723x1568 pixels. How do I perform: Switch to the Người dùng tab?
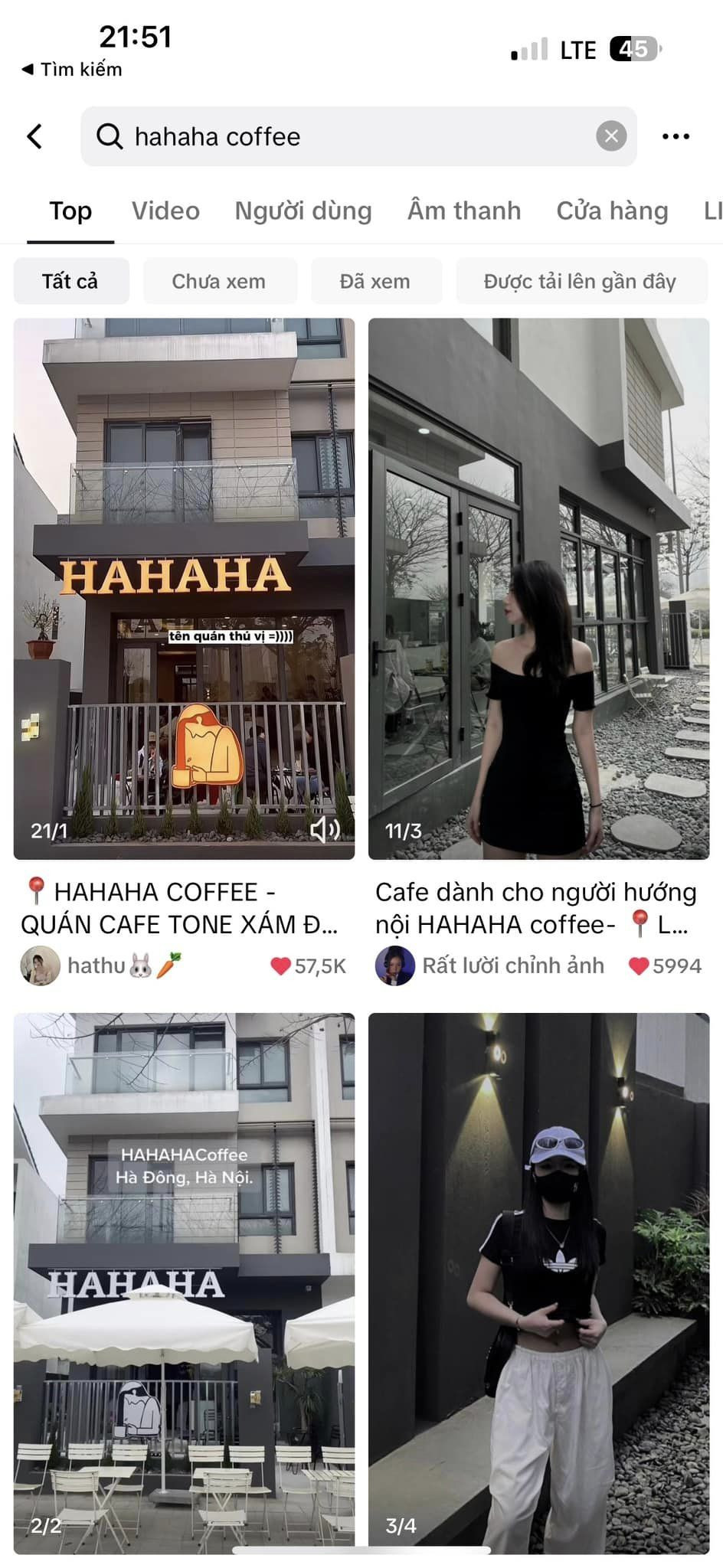[x=303, y=211]
